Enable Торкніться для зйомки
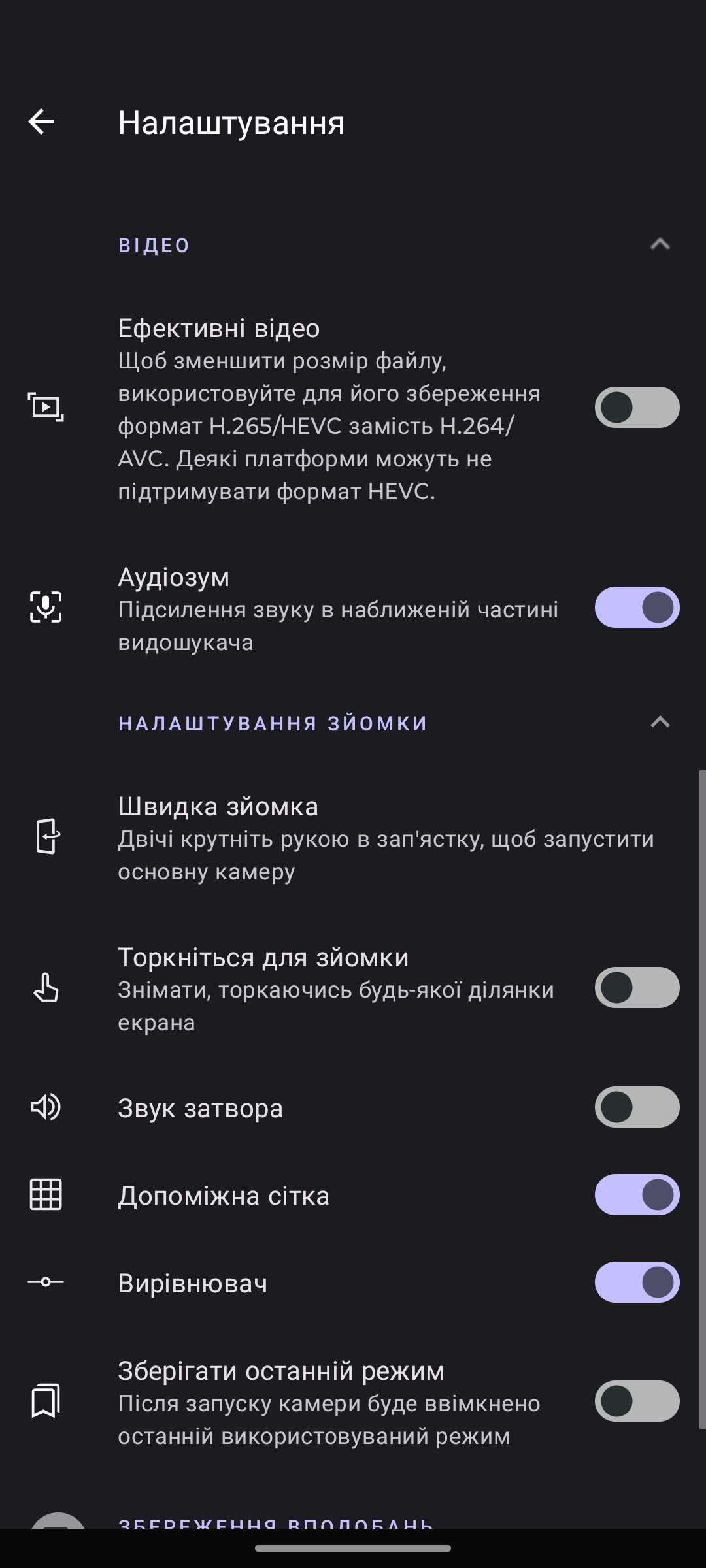The width and height of the screenshot is (706, 1568). [637, 988]
